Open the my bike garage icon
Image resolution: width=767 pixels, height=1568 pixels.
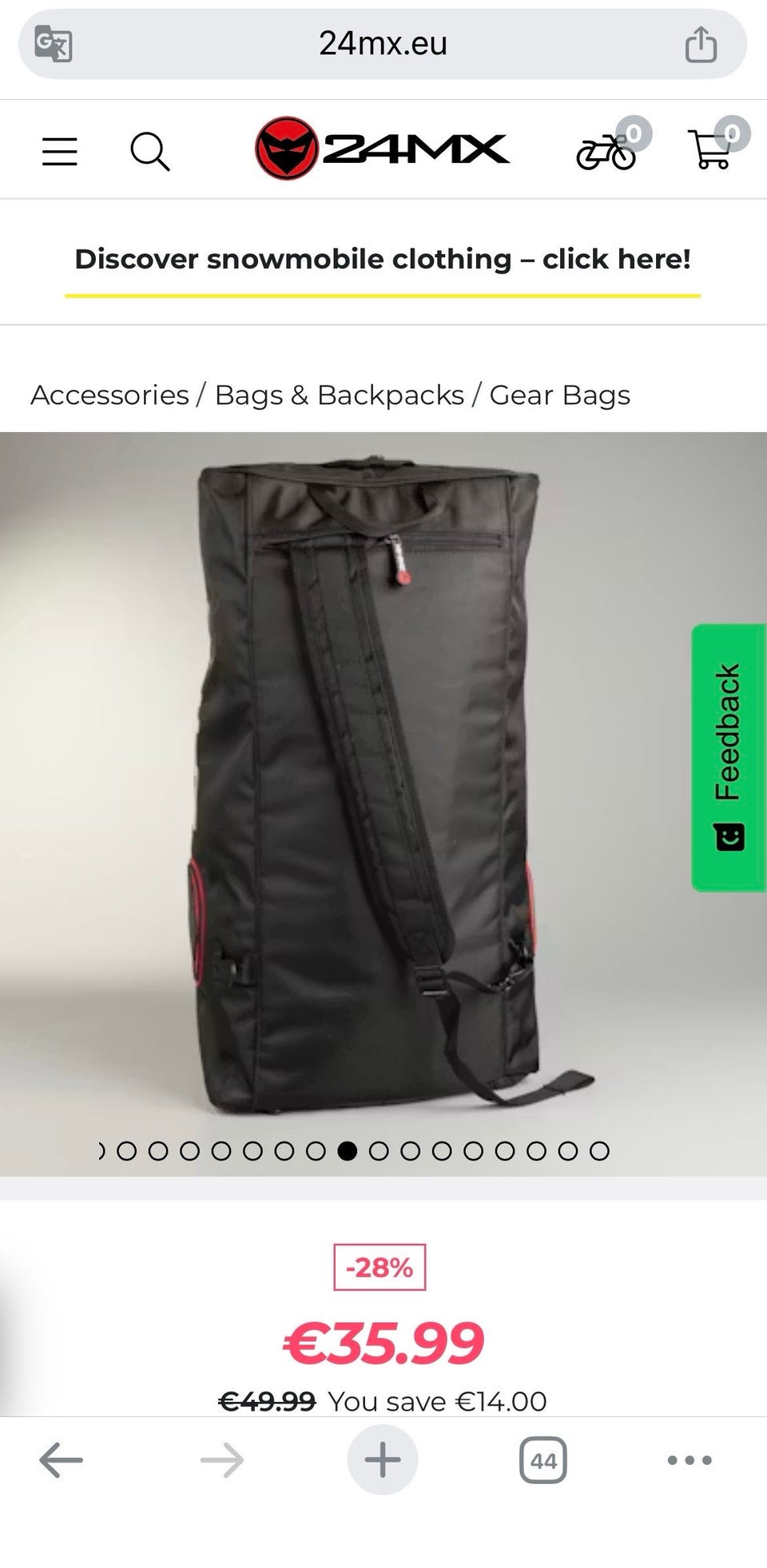pyautogui.click(x=607, y=149)
